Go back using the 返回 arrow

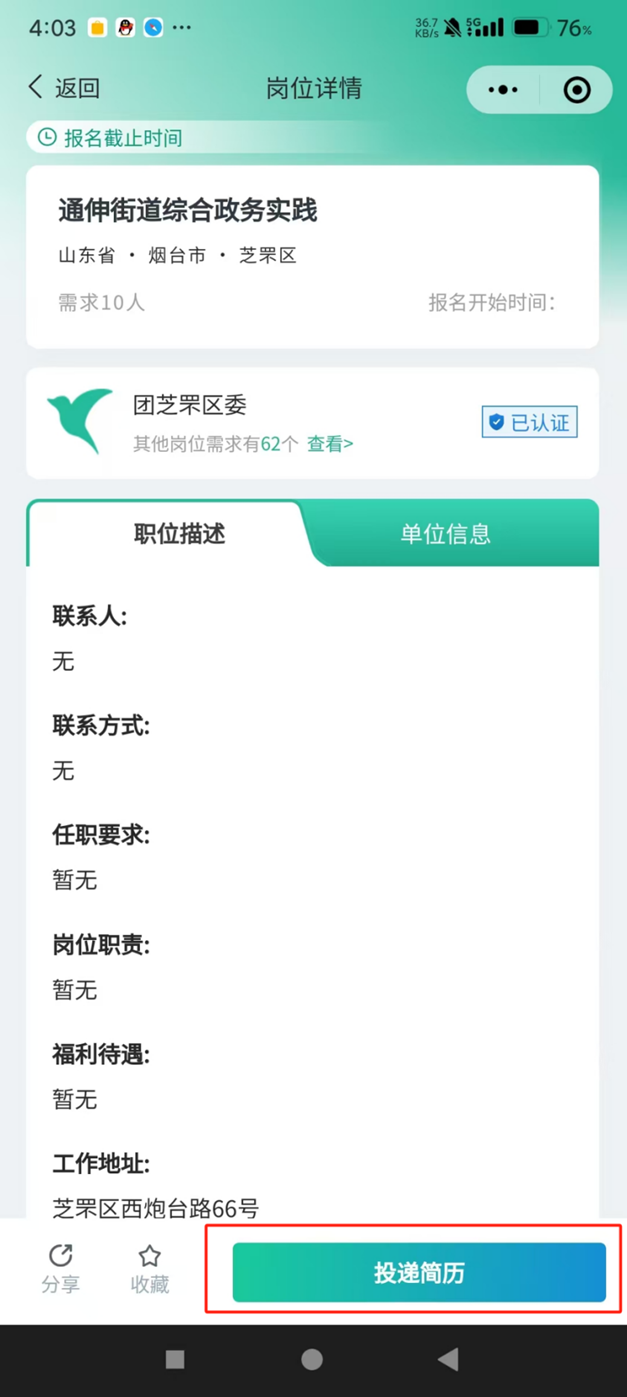[62, 88]
